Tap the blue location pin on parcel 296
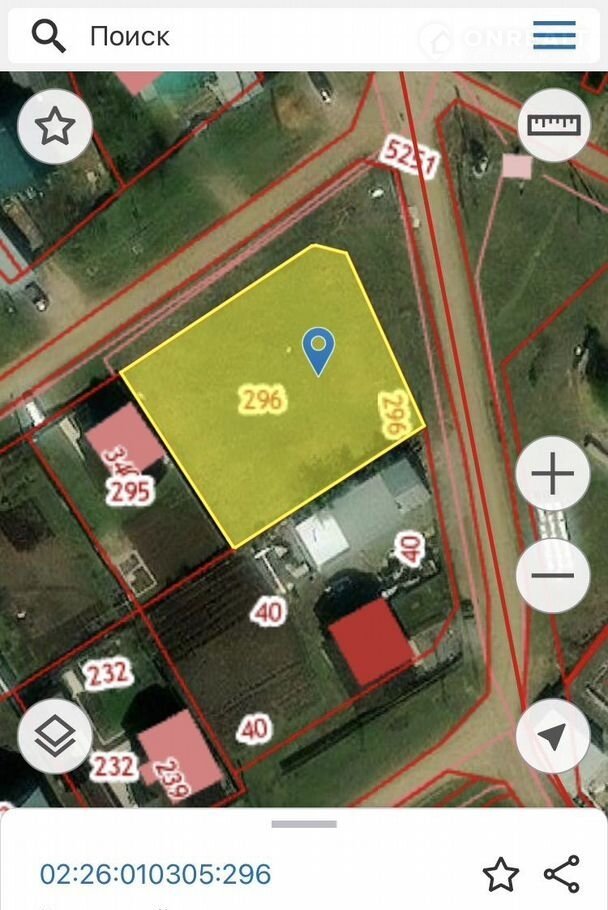 click(318, 350)
